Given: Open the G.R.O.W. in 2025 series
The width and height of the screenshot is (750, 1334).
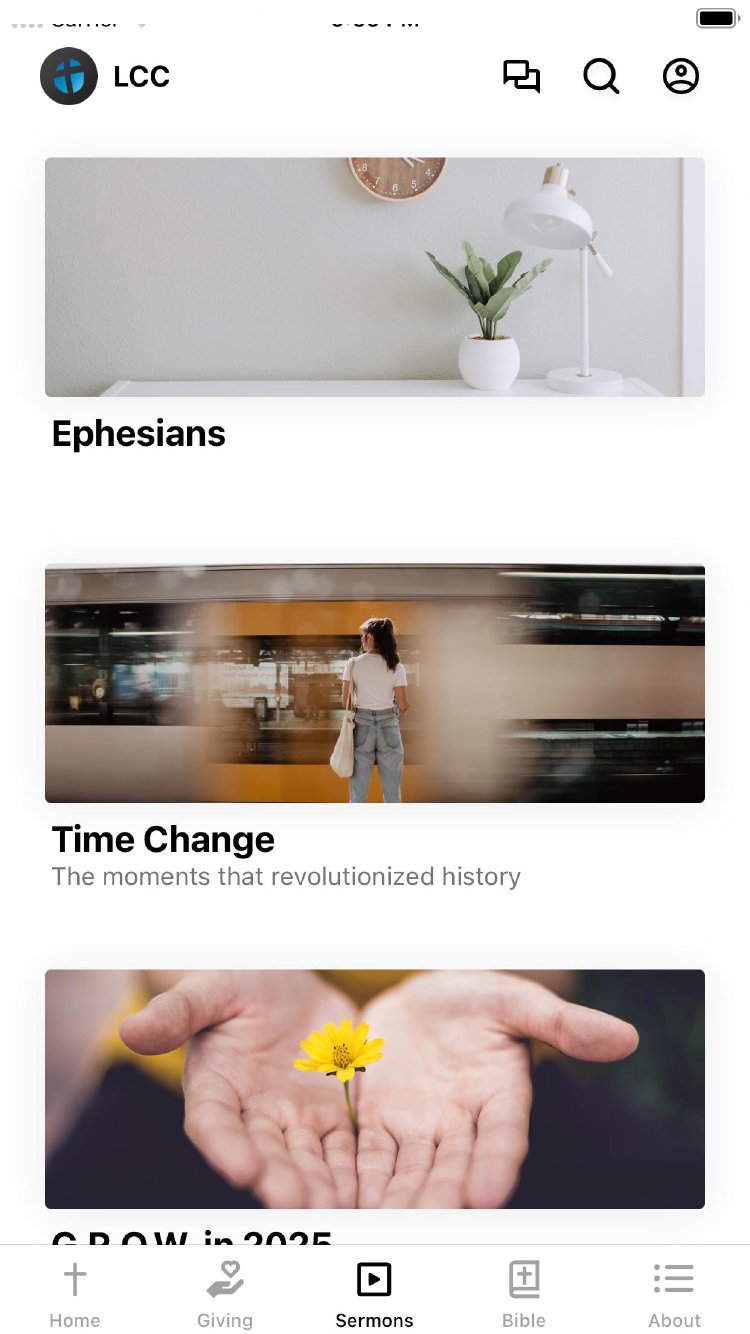Looking at the screenshot, I should coord(375,1089).
